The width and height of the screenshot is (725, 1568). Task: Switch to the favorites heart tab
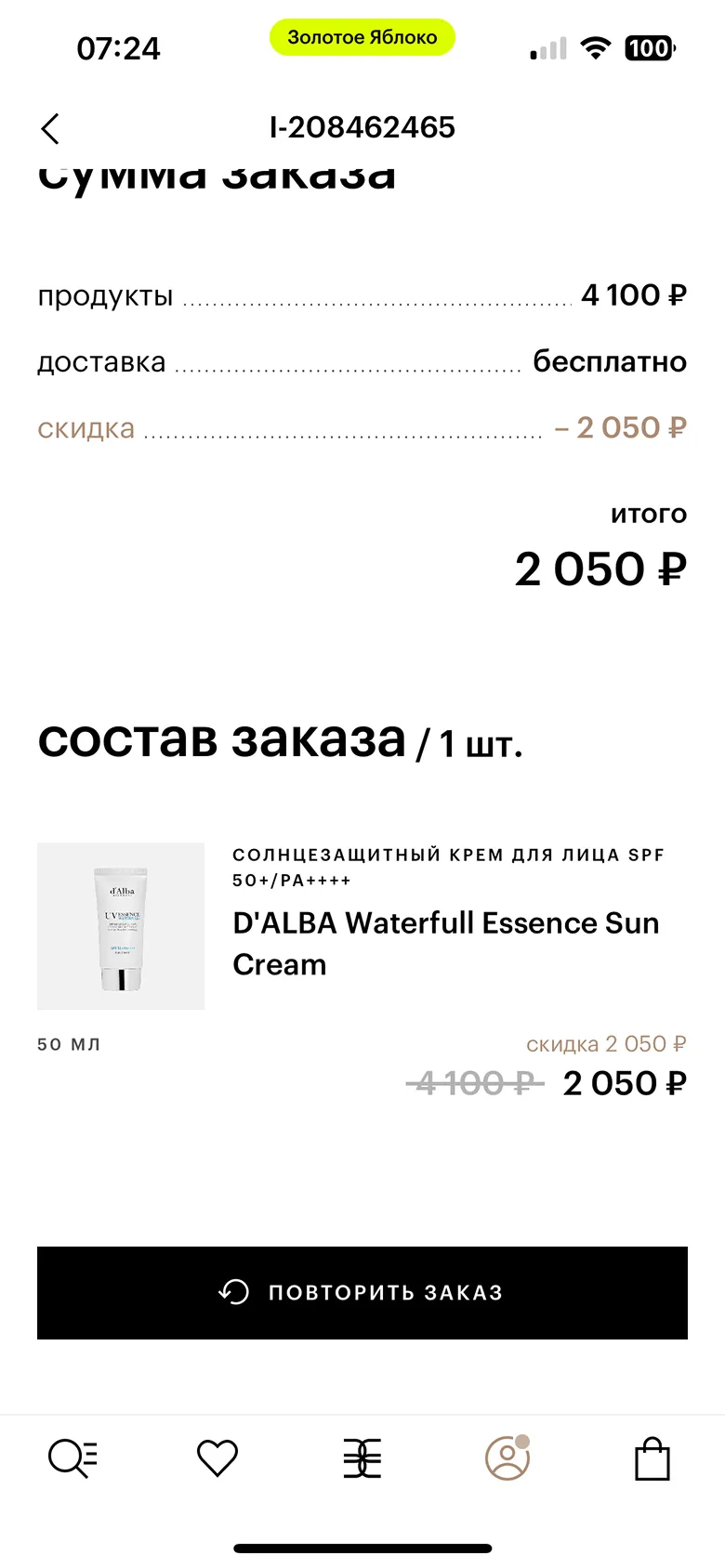click(x=217, y=1457)
